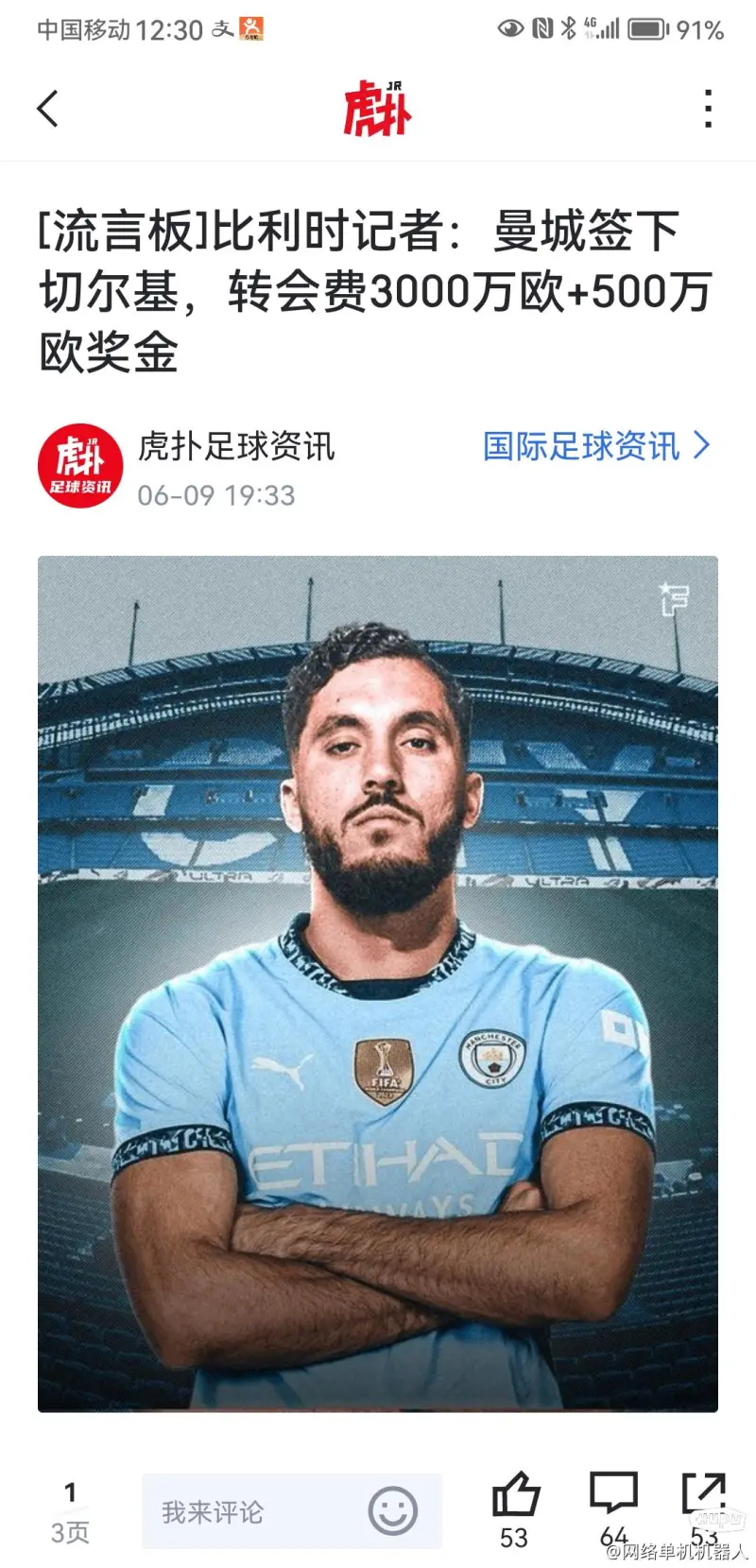Open the three-dot overflow menu
Viewport: 756px width, 1568px height.
click(708, 109)
